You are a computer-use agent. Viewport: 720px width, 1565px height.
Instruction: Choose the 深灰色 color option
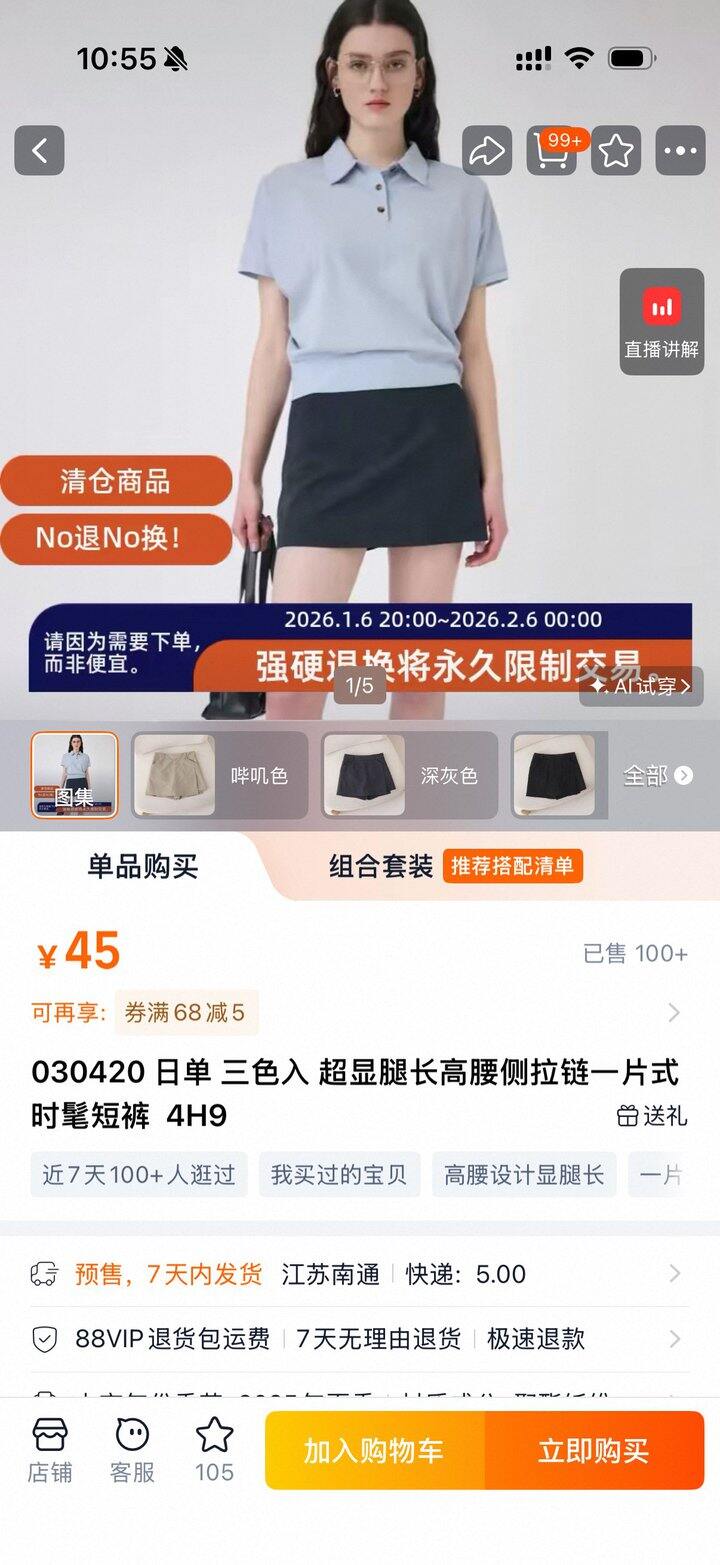pos(409,775)
